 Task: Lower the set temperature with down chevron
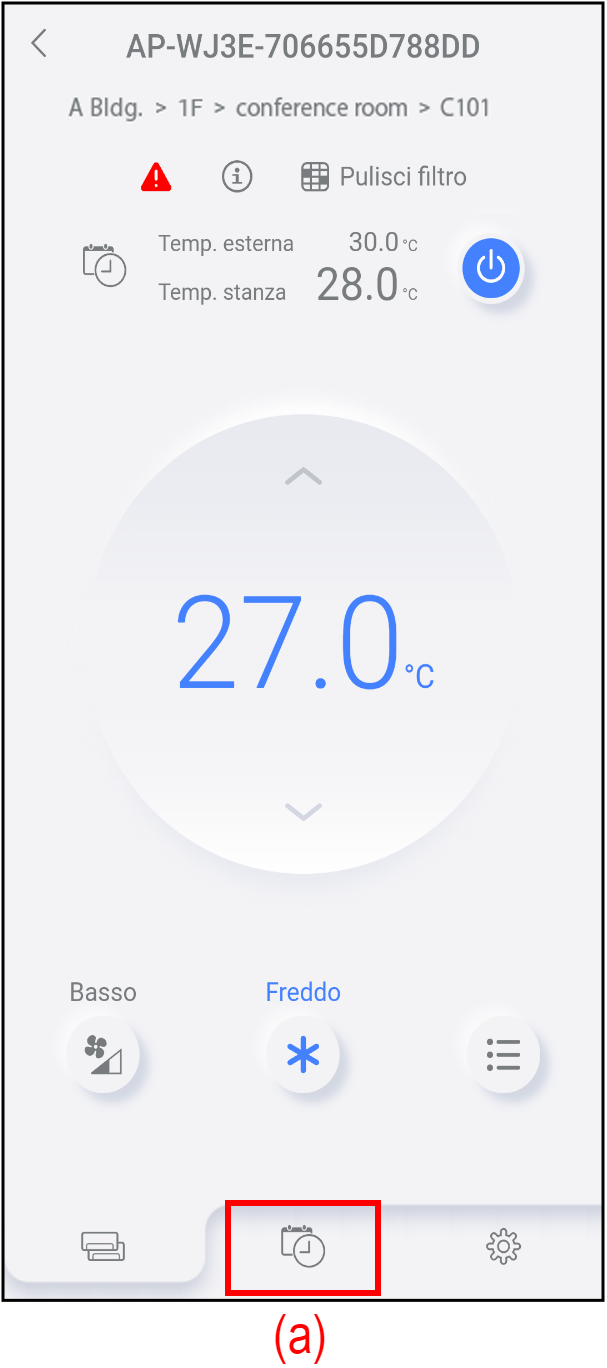303,810
